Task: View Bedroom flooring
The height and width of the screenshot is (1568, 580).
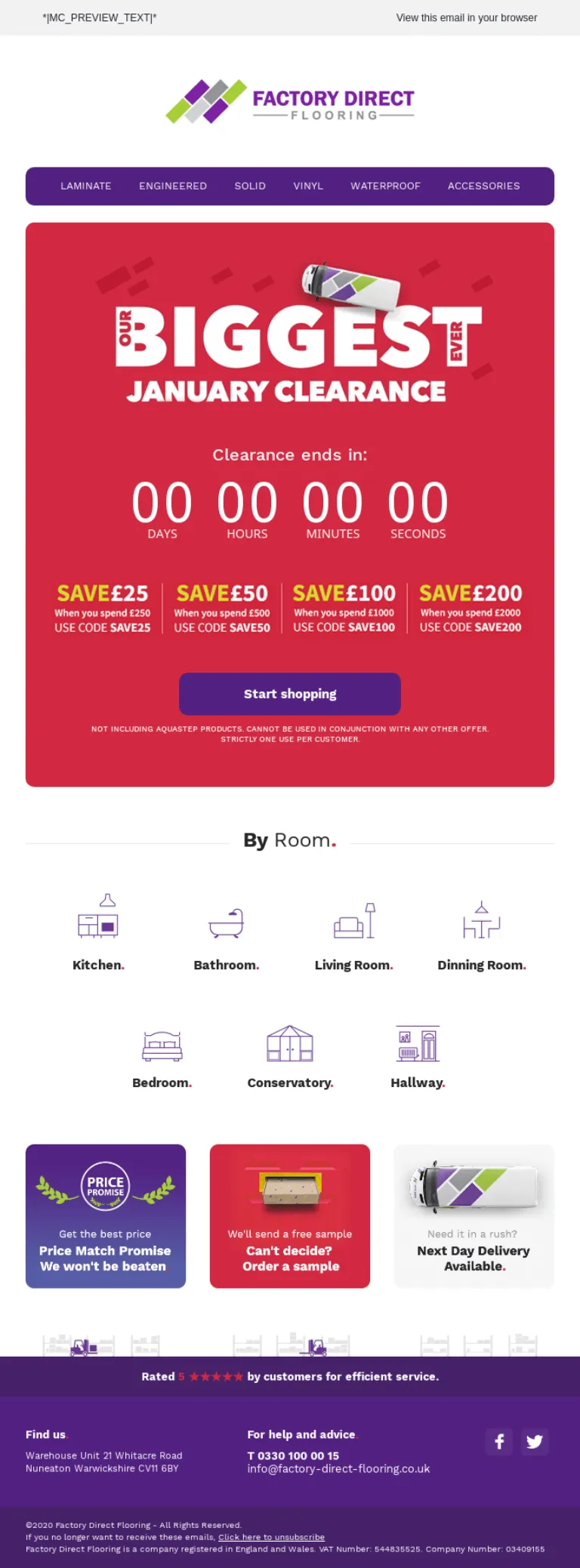Action: tap(162, 1055)
